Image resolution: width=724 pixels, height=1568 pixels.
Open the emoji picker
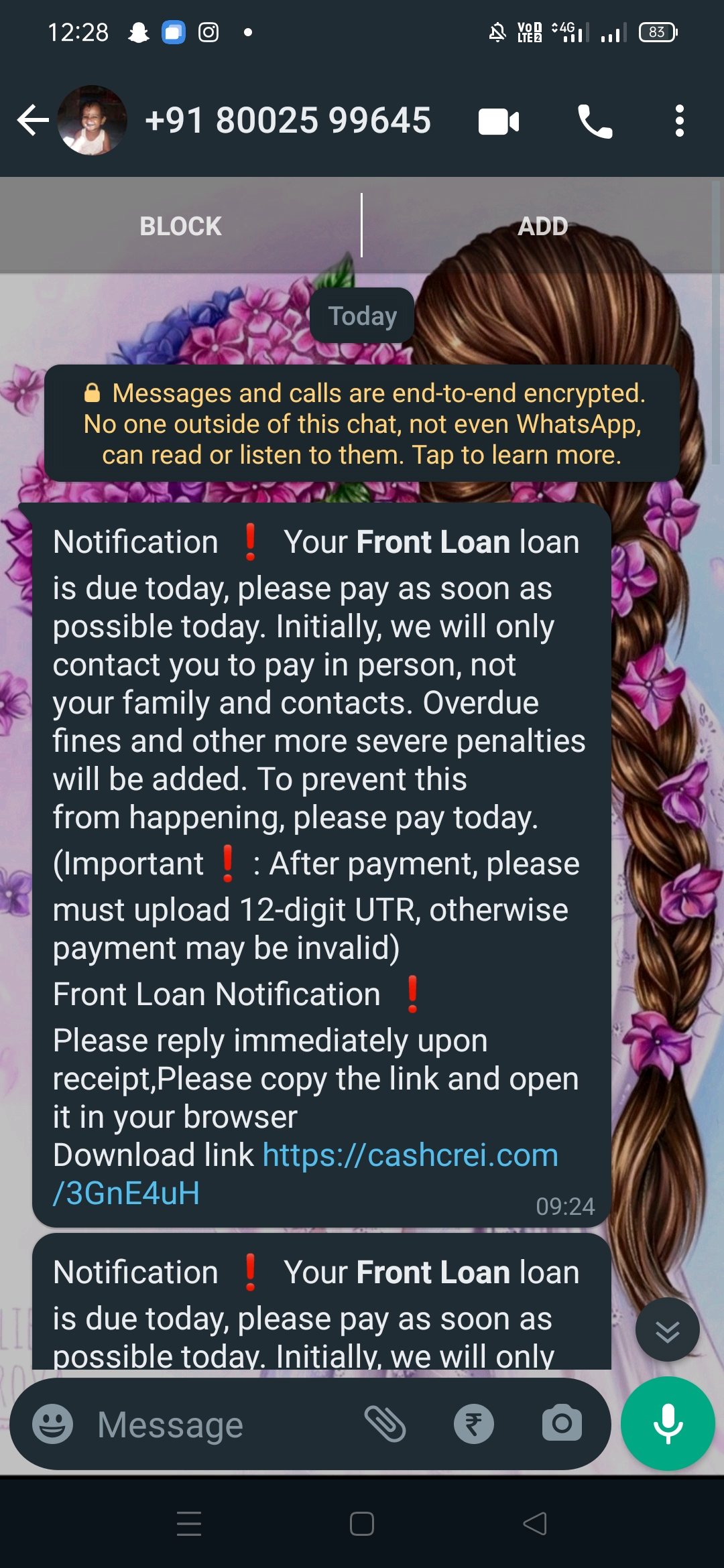53,1424
